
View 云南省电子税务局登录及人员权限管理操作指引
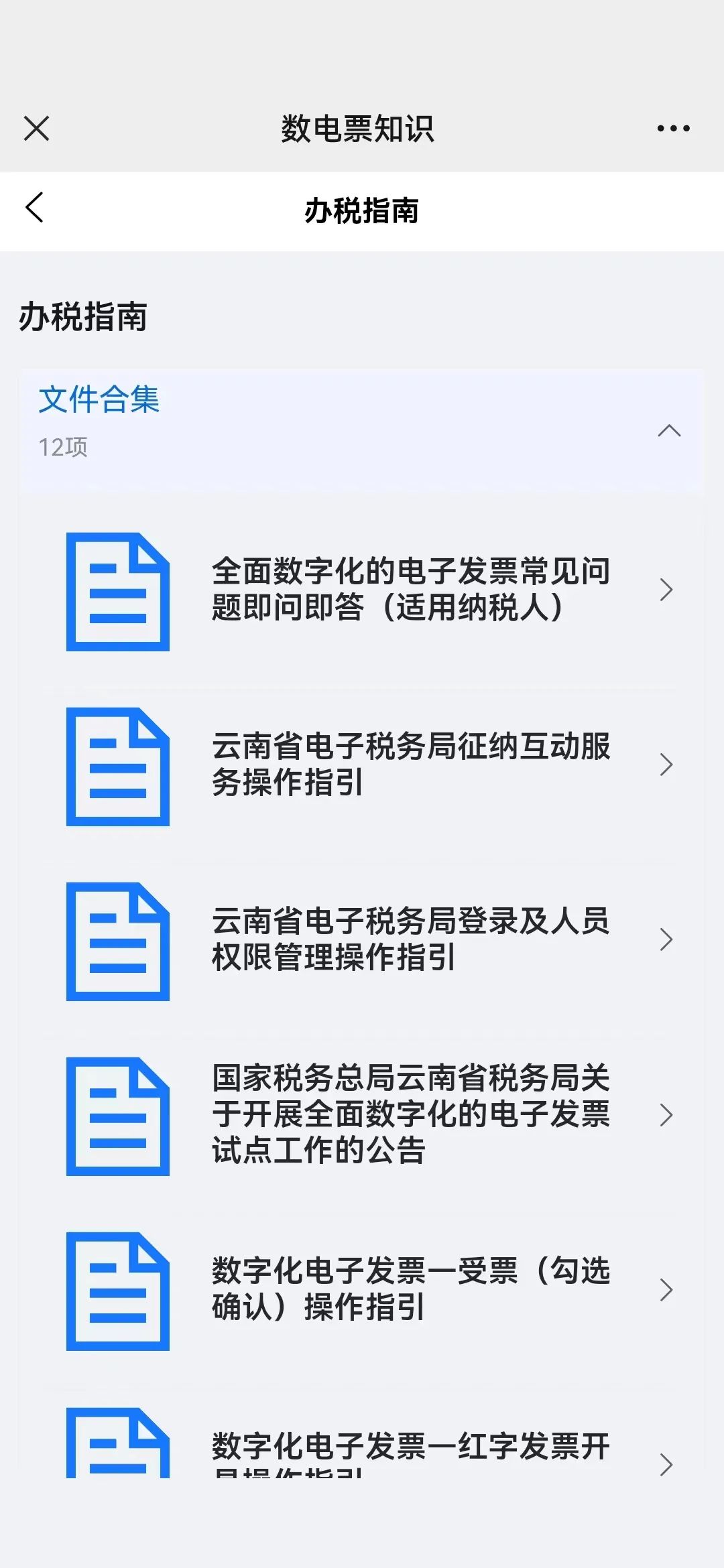point(362,940)
